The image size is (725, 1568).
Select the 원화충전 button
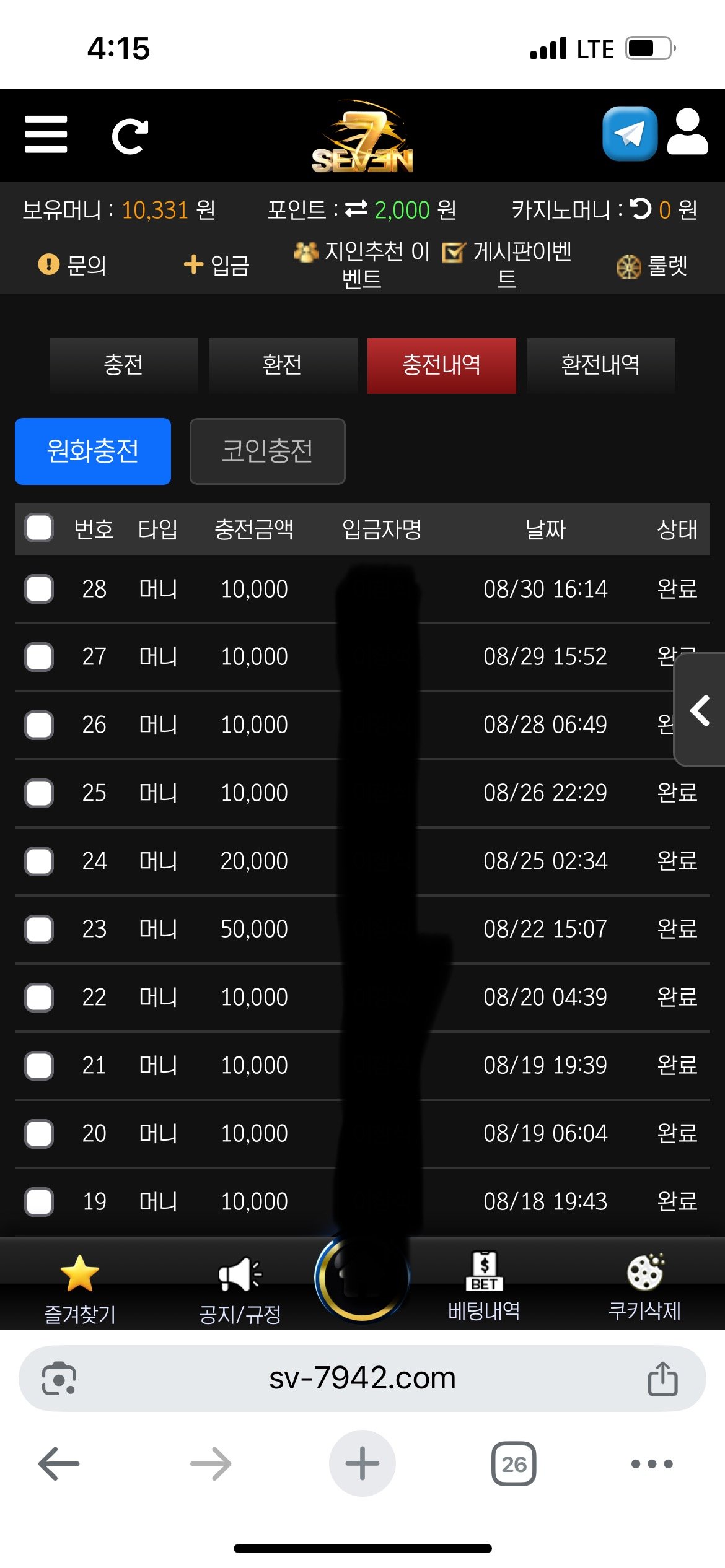click(93, 451)
